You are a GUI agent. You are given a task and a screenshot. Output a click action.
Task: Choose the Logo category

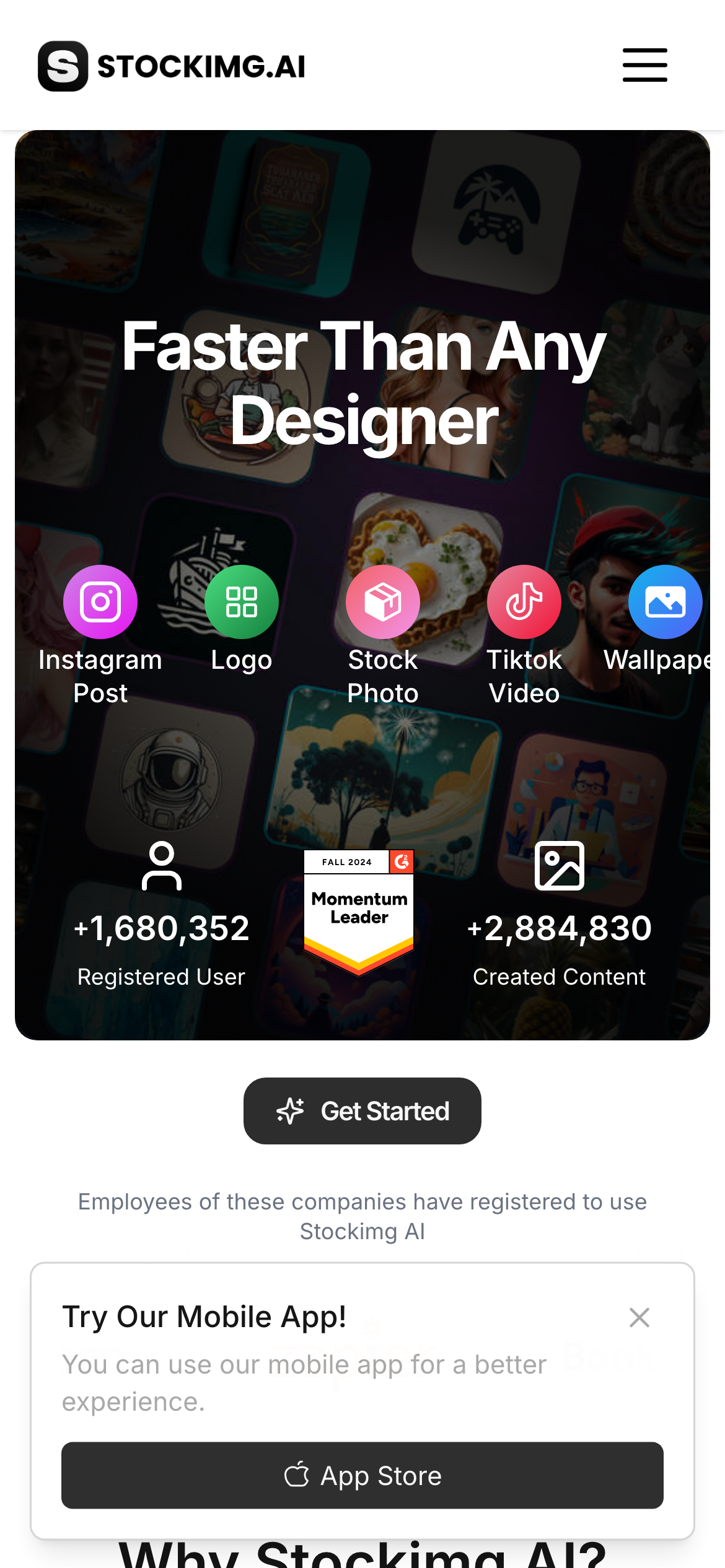pyautogui.click(x=242, y=602)
